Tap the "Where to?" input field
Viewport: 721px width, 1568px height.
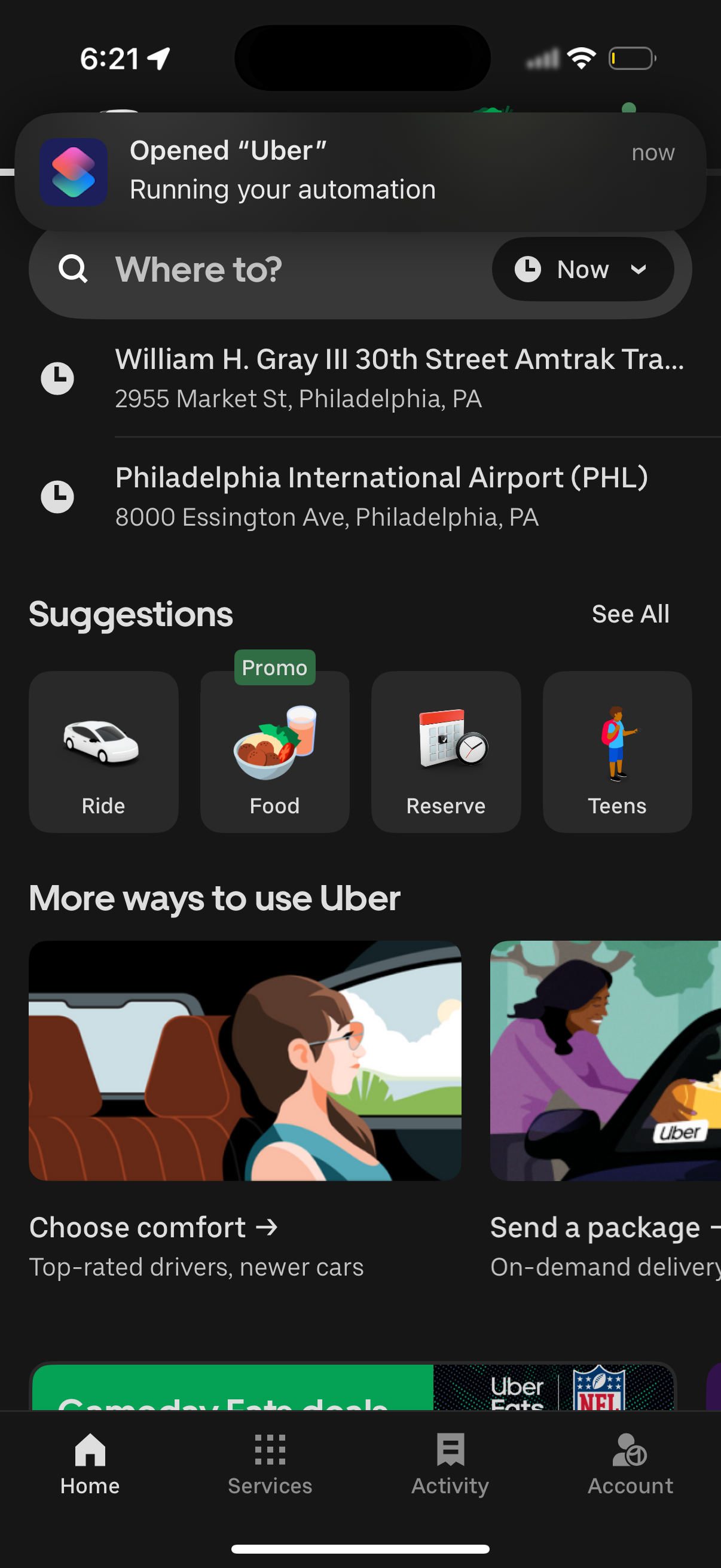click(x=274, y=270)
